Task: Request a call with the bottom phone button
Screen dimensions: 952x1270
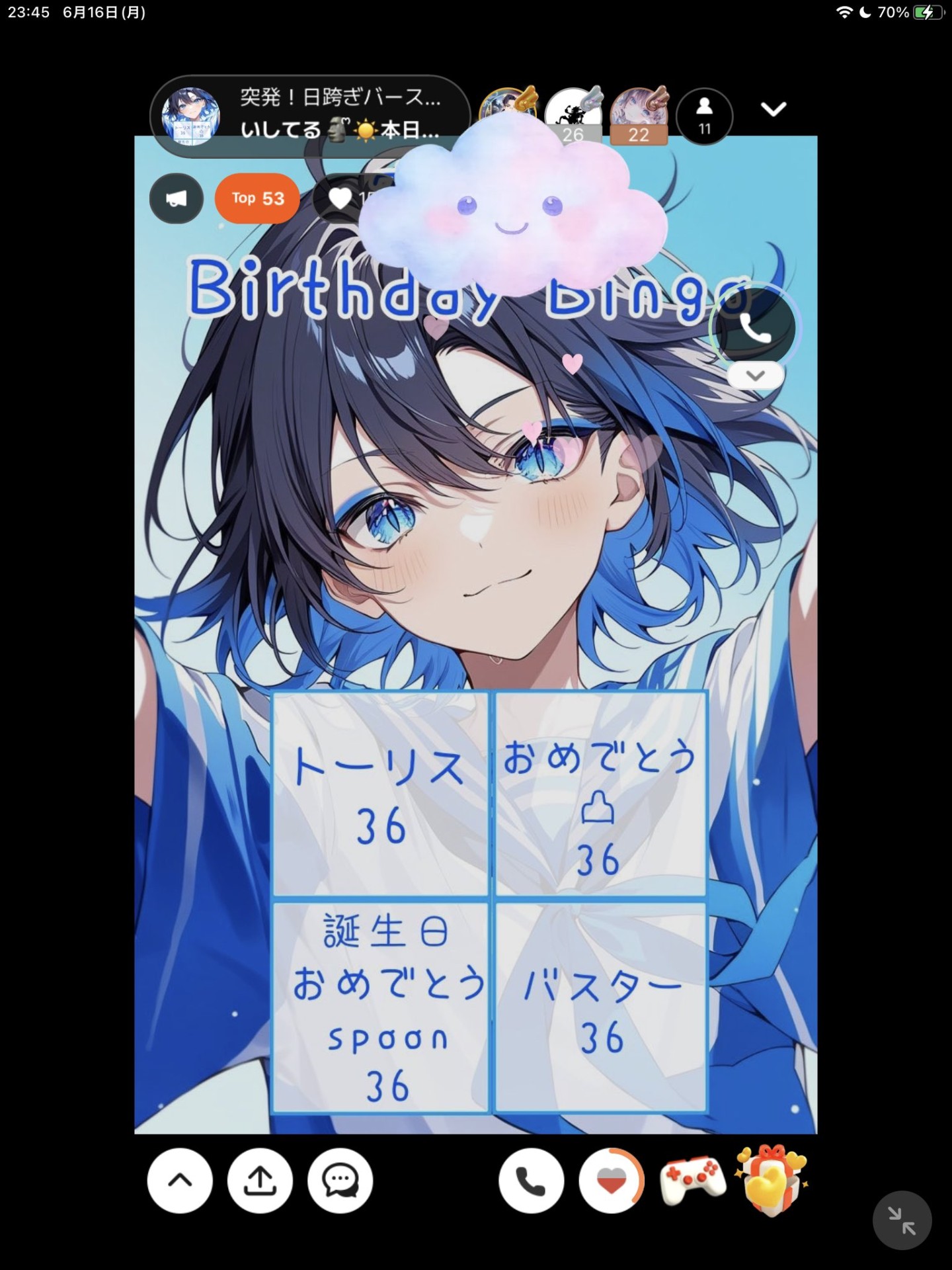Action: [531, 1181]
